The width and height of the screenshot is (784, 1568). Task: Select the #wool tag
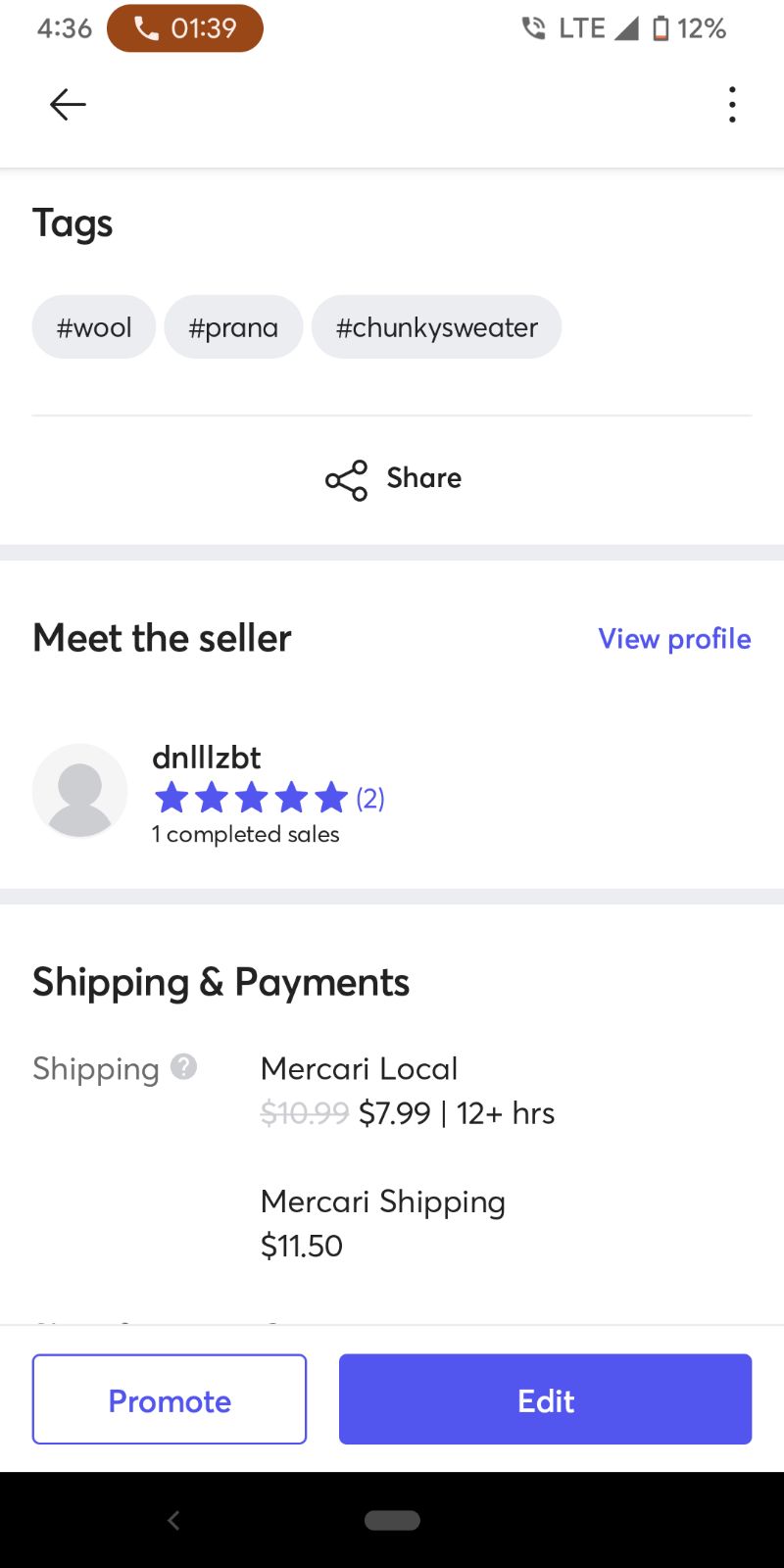94,327
